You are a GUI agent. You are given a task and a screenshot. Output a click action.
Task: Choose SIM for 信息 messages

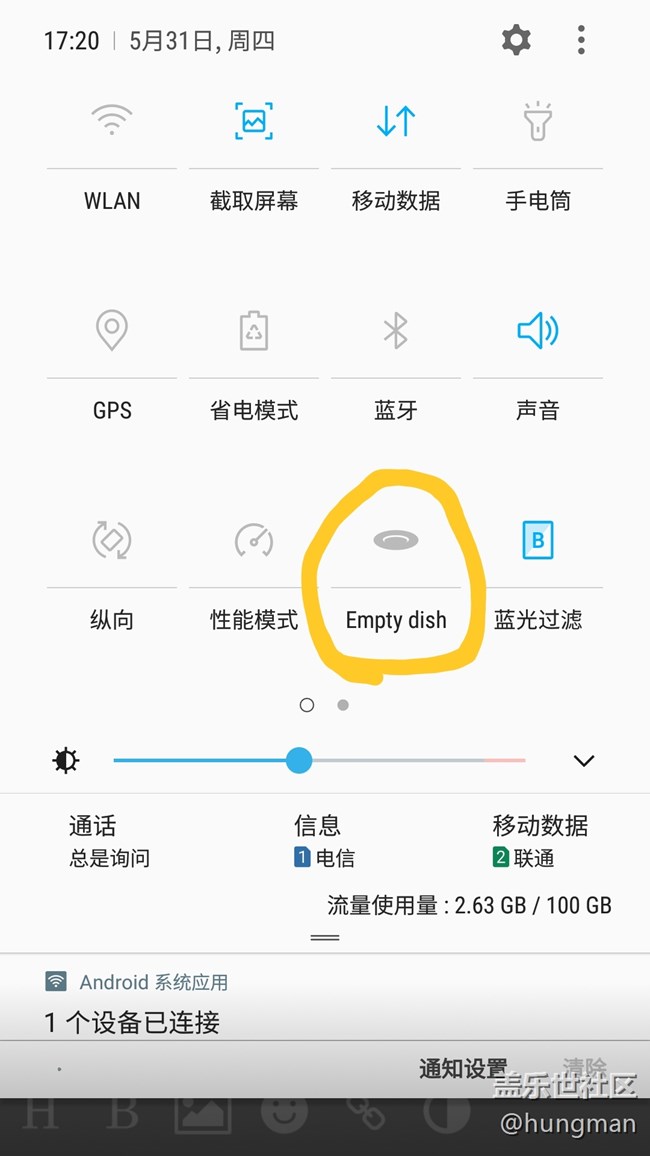tap(324, 841)
